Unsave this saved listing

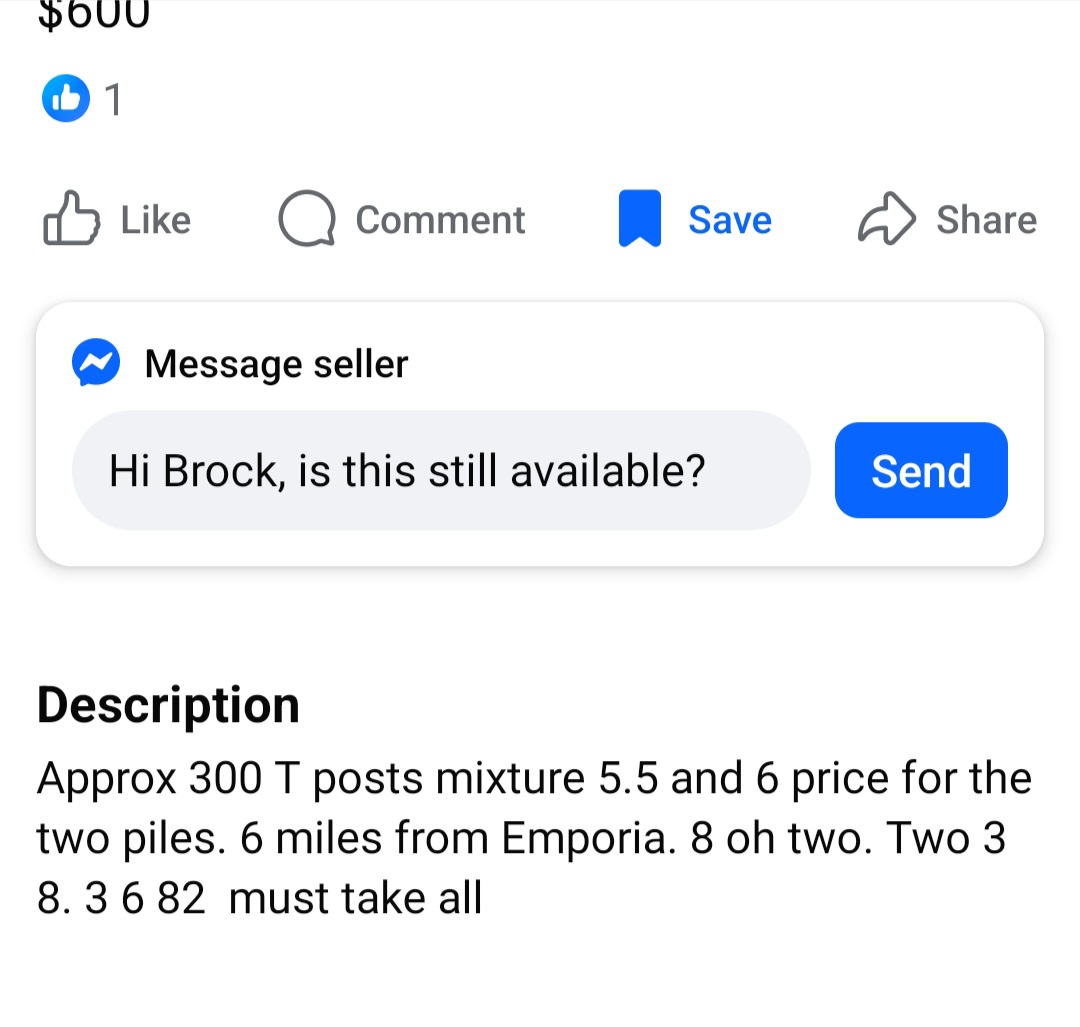pyautogui.click(x=695, y=220)
